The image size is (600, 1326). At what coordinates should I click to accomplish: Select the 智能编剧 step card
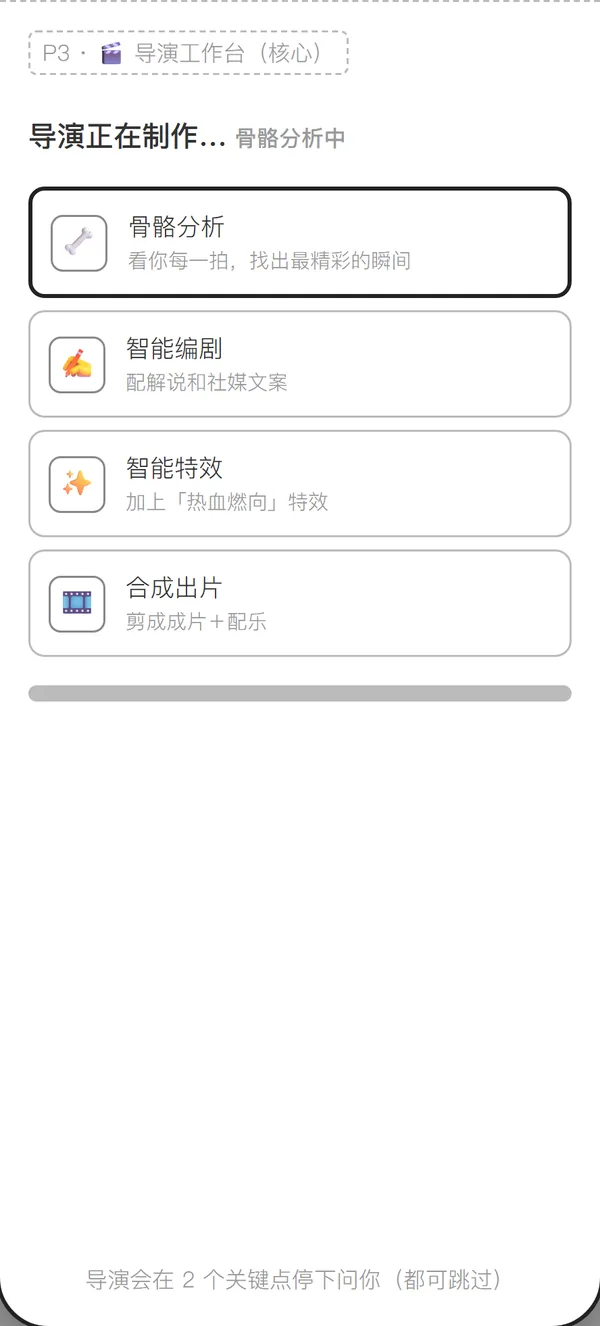pyautogui.click(x=300, y=364)
